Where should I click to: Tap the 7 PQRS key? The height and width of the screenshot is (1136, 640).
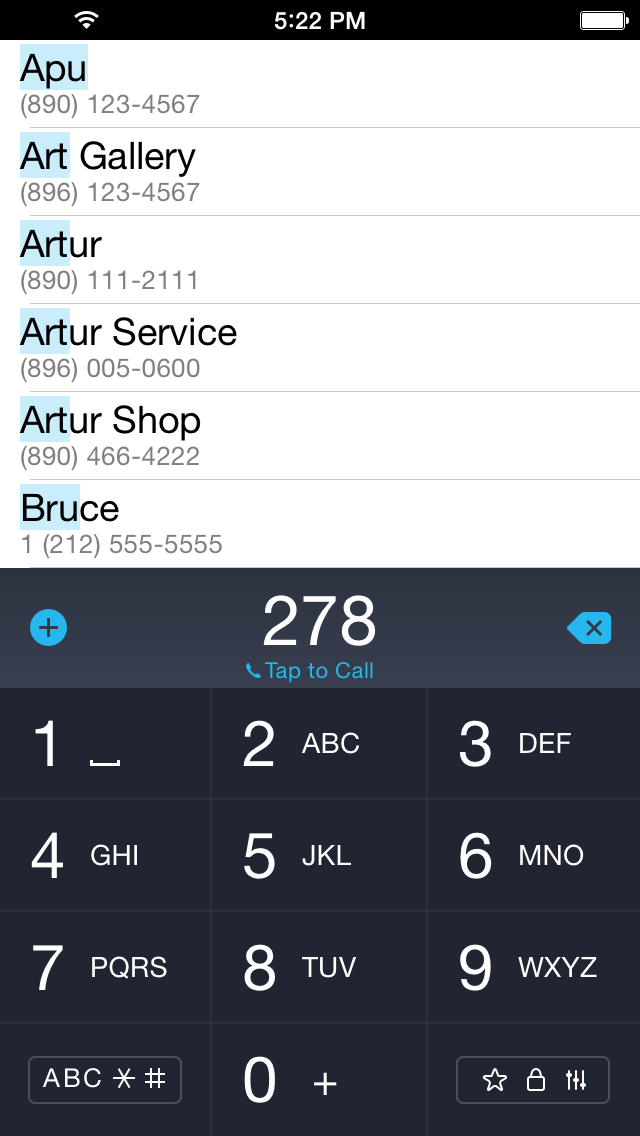(x=105, y=966)
